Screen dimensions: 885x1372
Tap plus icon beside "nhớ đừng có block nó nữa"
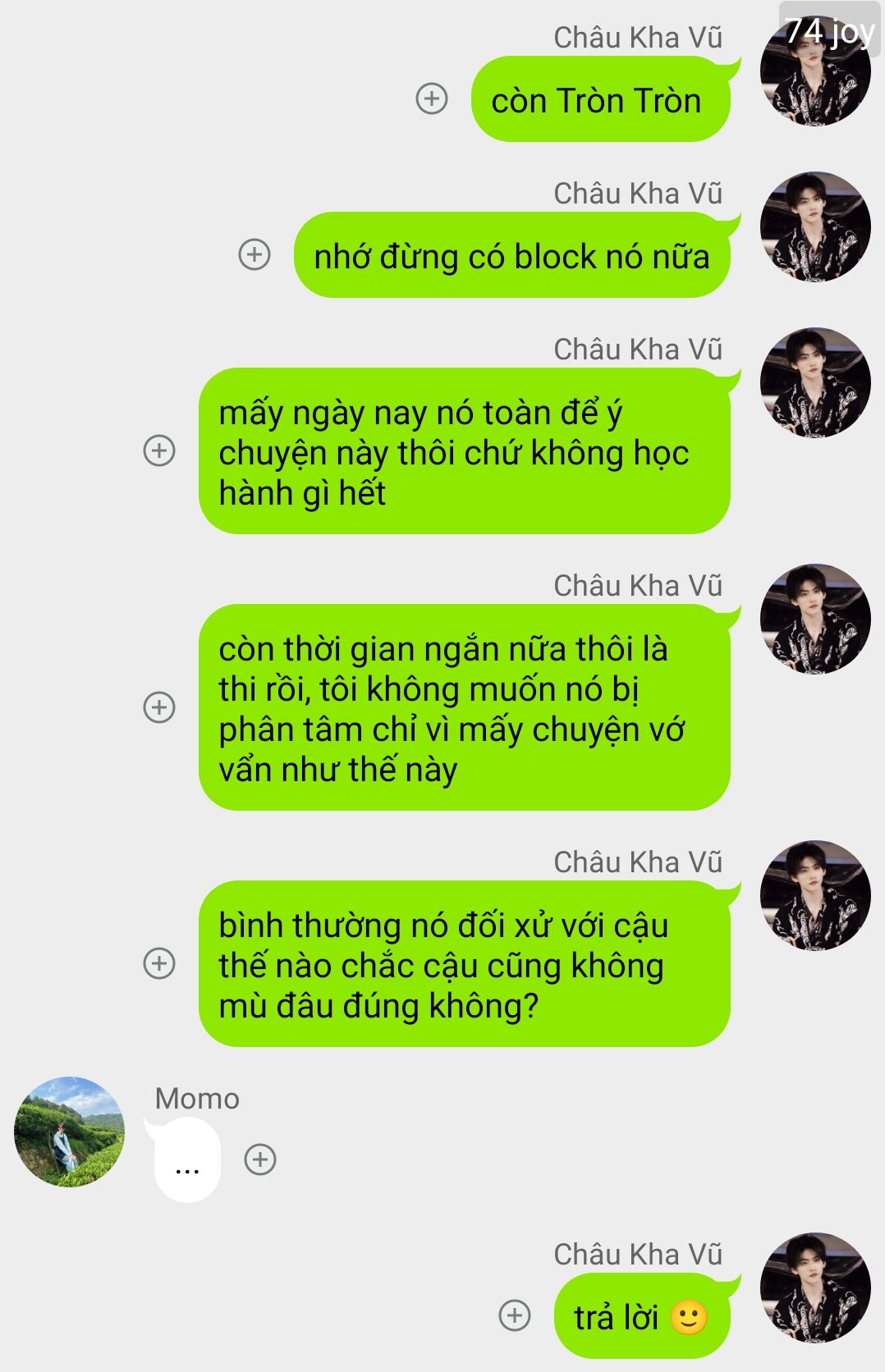click(254, 254)
